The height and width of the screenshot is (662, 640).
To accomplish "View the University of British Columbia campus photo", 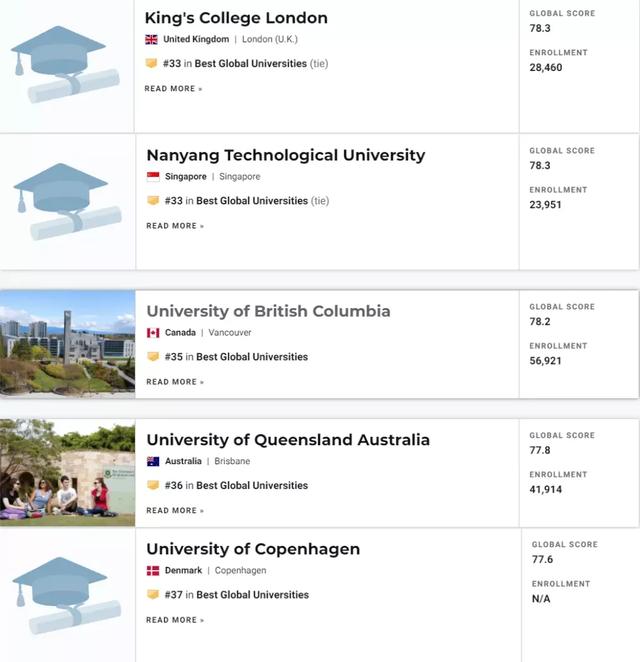I will pyautogui.click(x=67, y=344).
